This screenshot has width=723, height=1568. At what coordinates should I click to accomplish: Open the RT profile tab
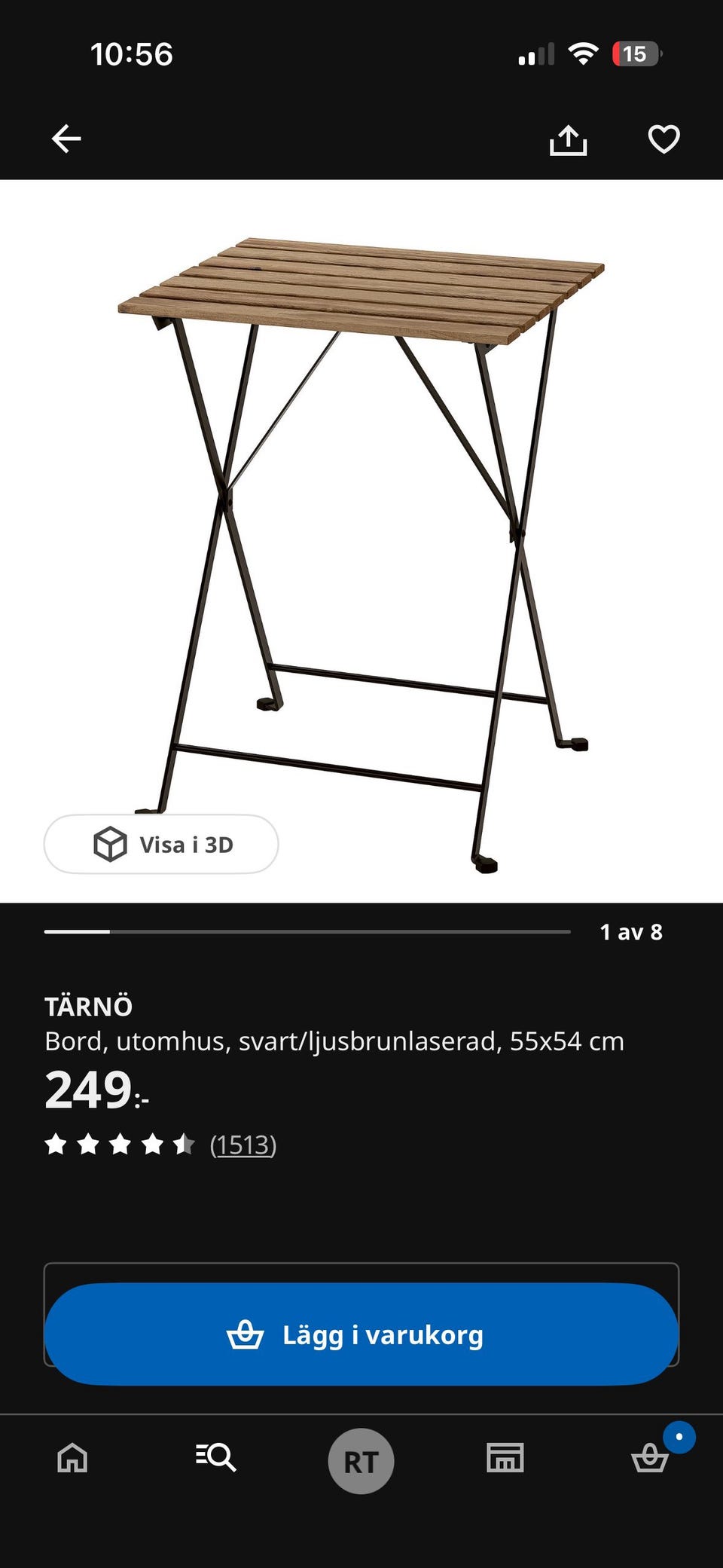click(361, 1461)
